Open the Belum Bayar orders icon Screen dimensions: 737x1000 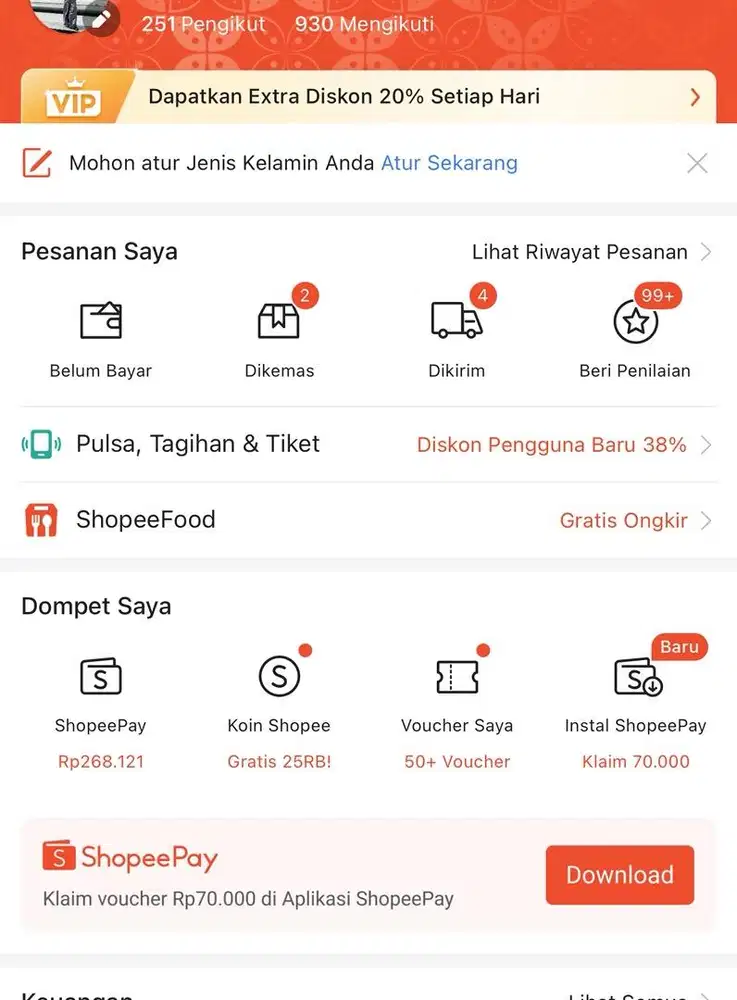100,320
